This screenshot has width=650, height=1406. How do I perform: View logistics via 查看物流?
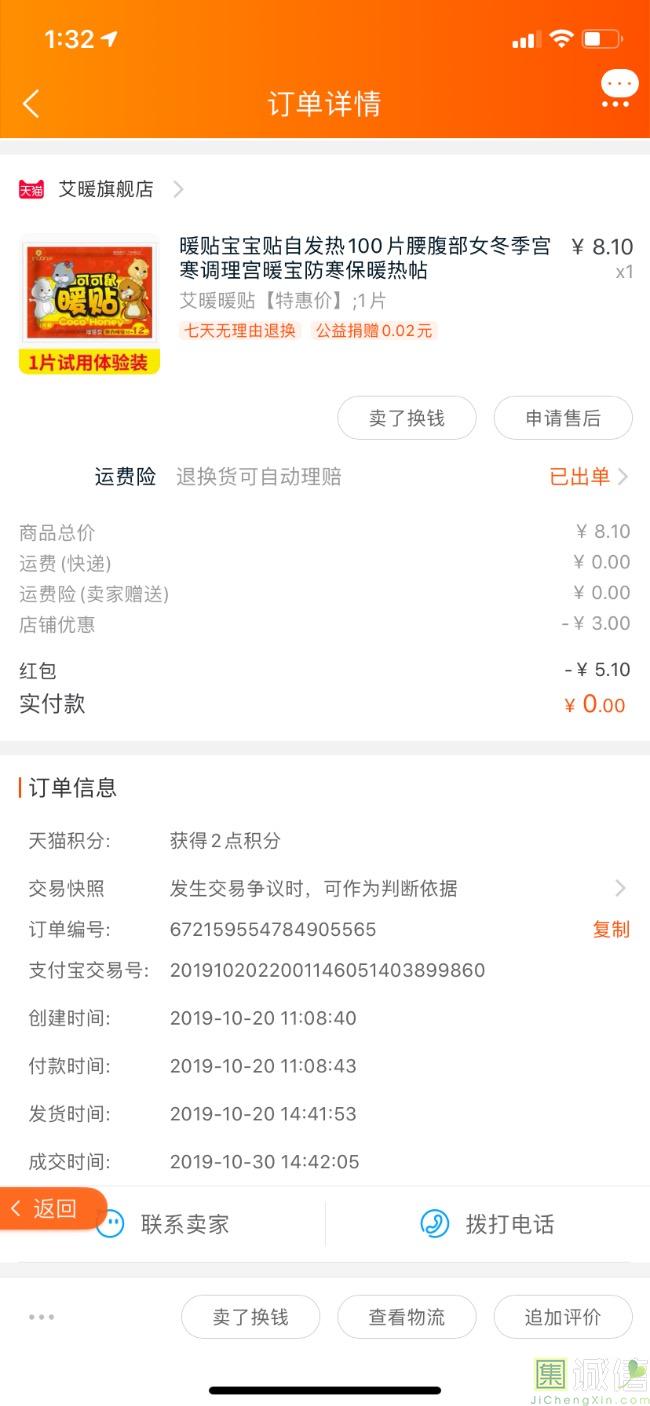(406, 1317)
